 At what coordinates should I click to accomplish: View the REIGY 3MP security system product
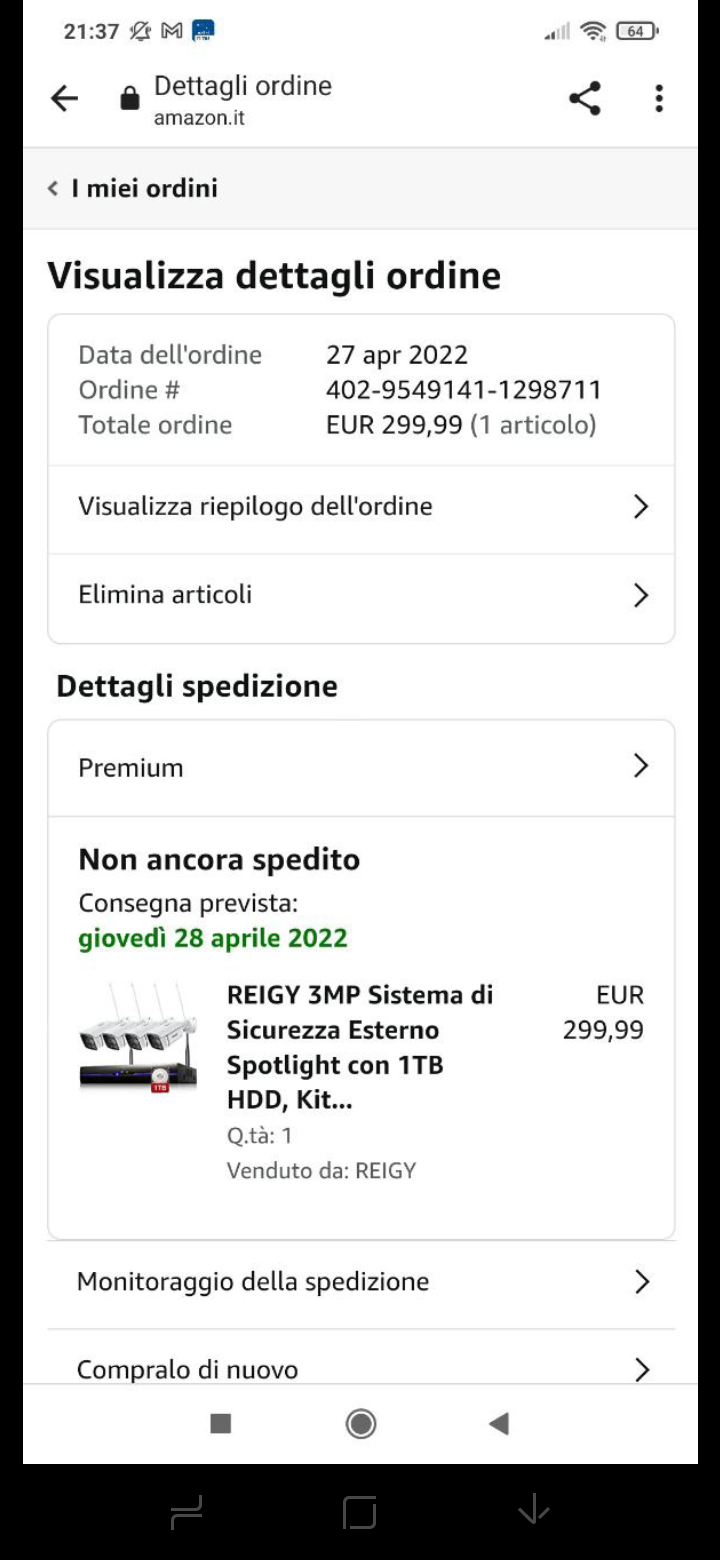(359, 1047)
